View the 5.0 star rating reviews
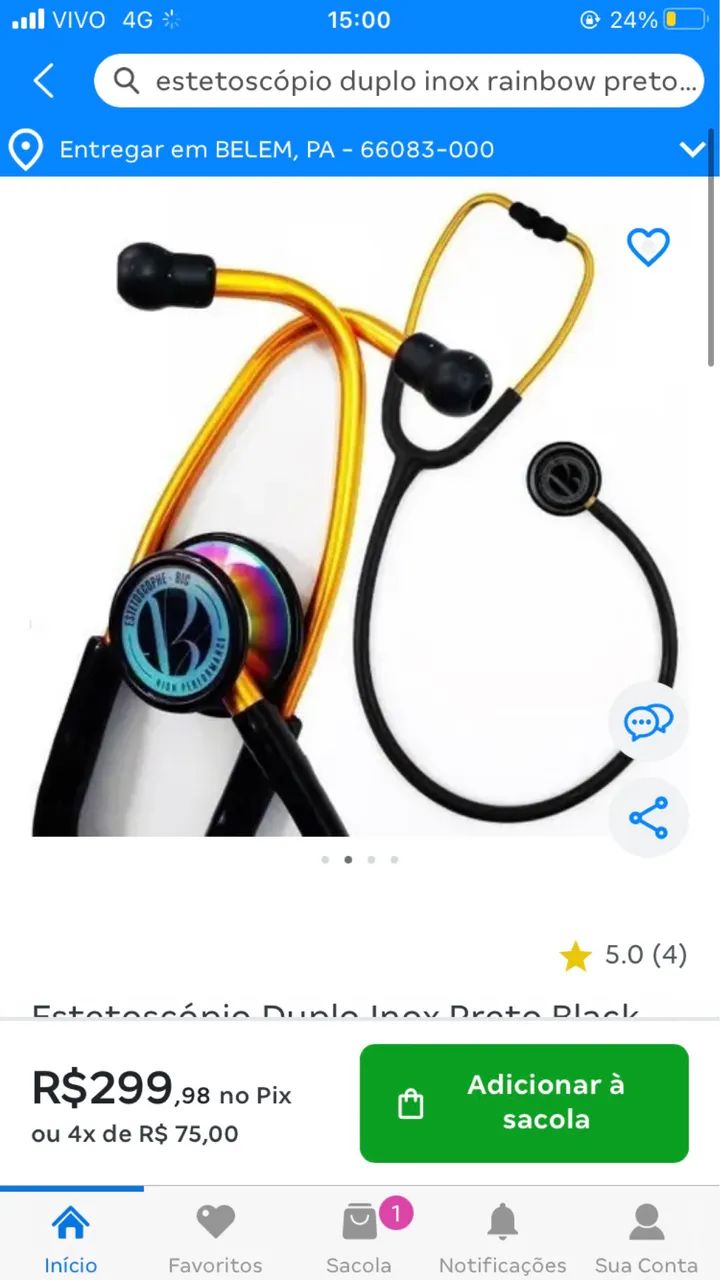 624,955
